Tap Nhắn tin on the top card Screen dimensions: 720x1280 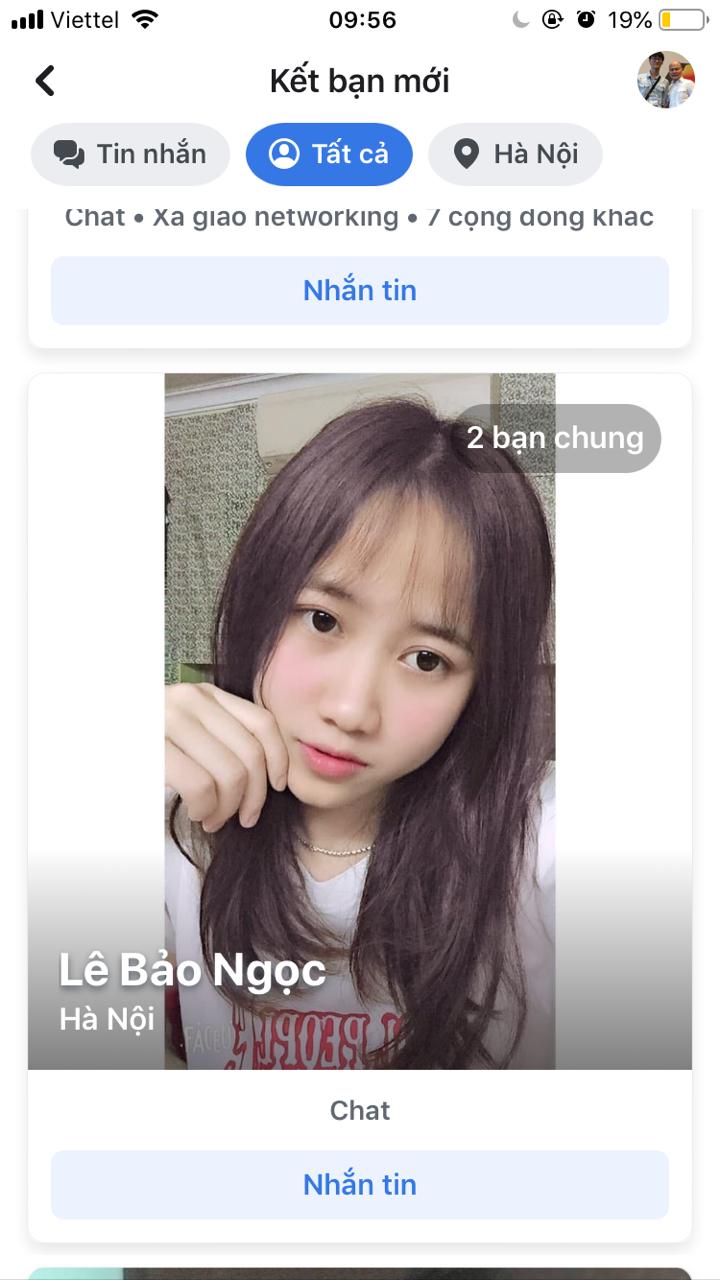click(x=360, y=290)
